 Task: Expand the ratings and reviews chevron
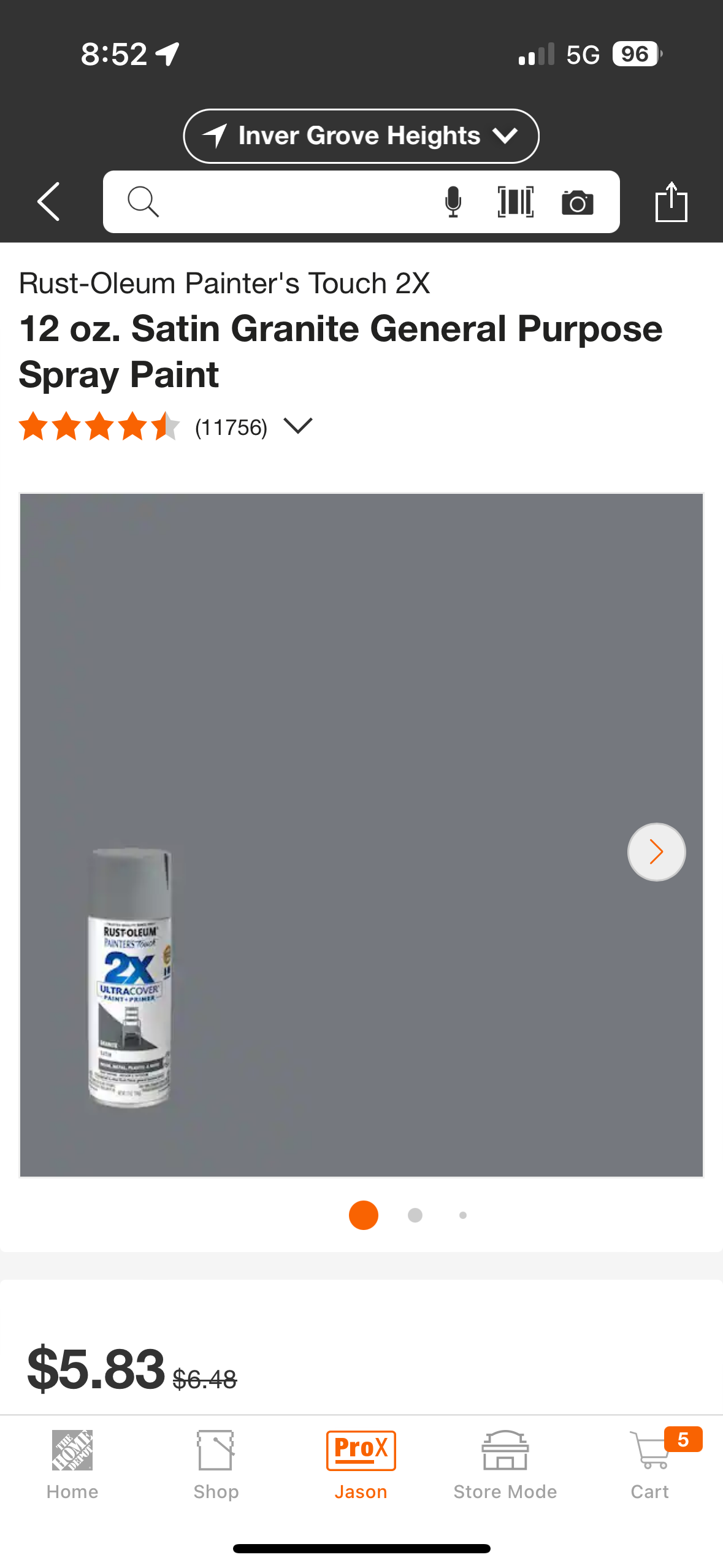298,426
